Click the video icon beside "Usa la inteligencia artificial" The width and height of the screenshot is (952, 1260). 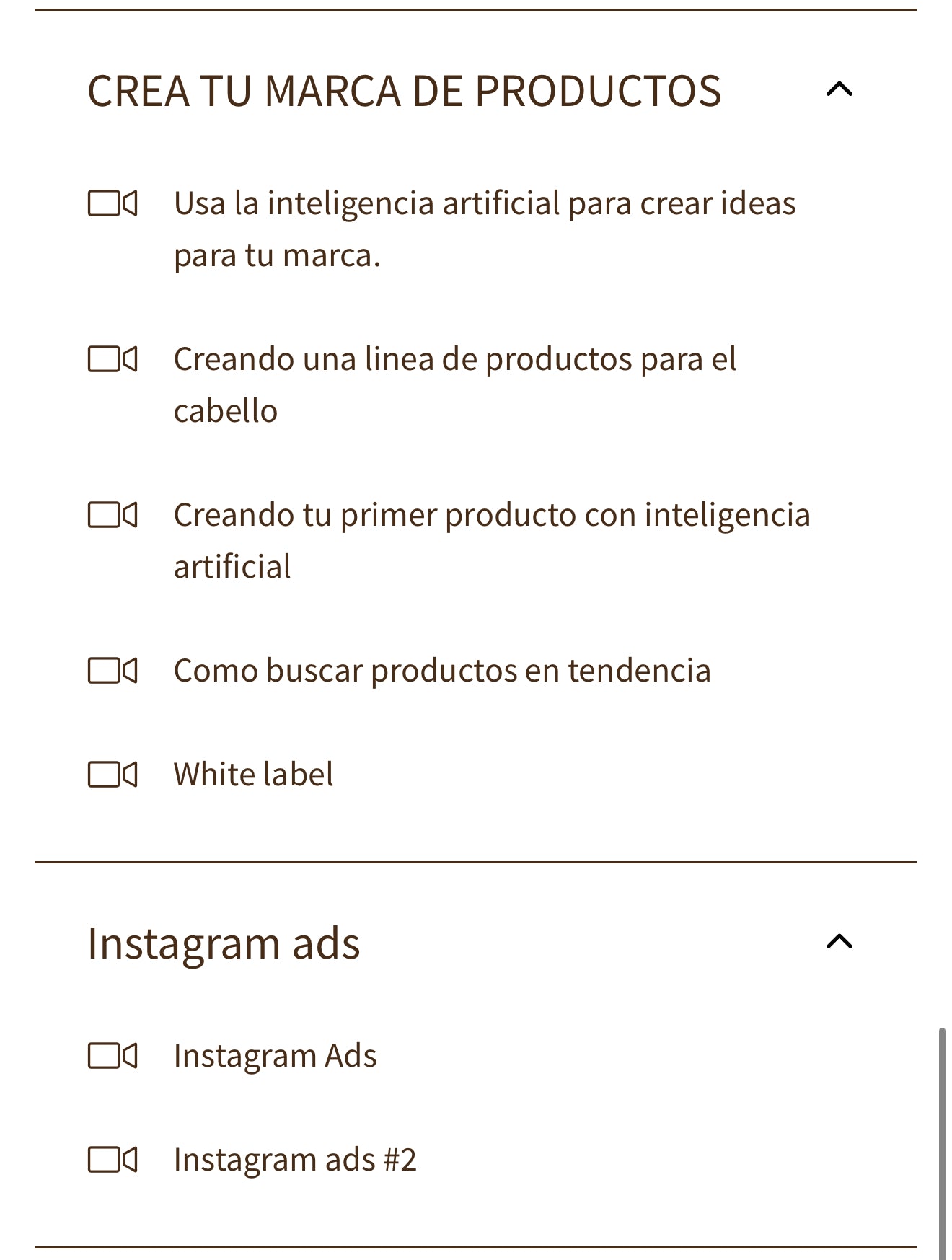click(114, 203)
